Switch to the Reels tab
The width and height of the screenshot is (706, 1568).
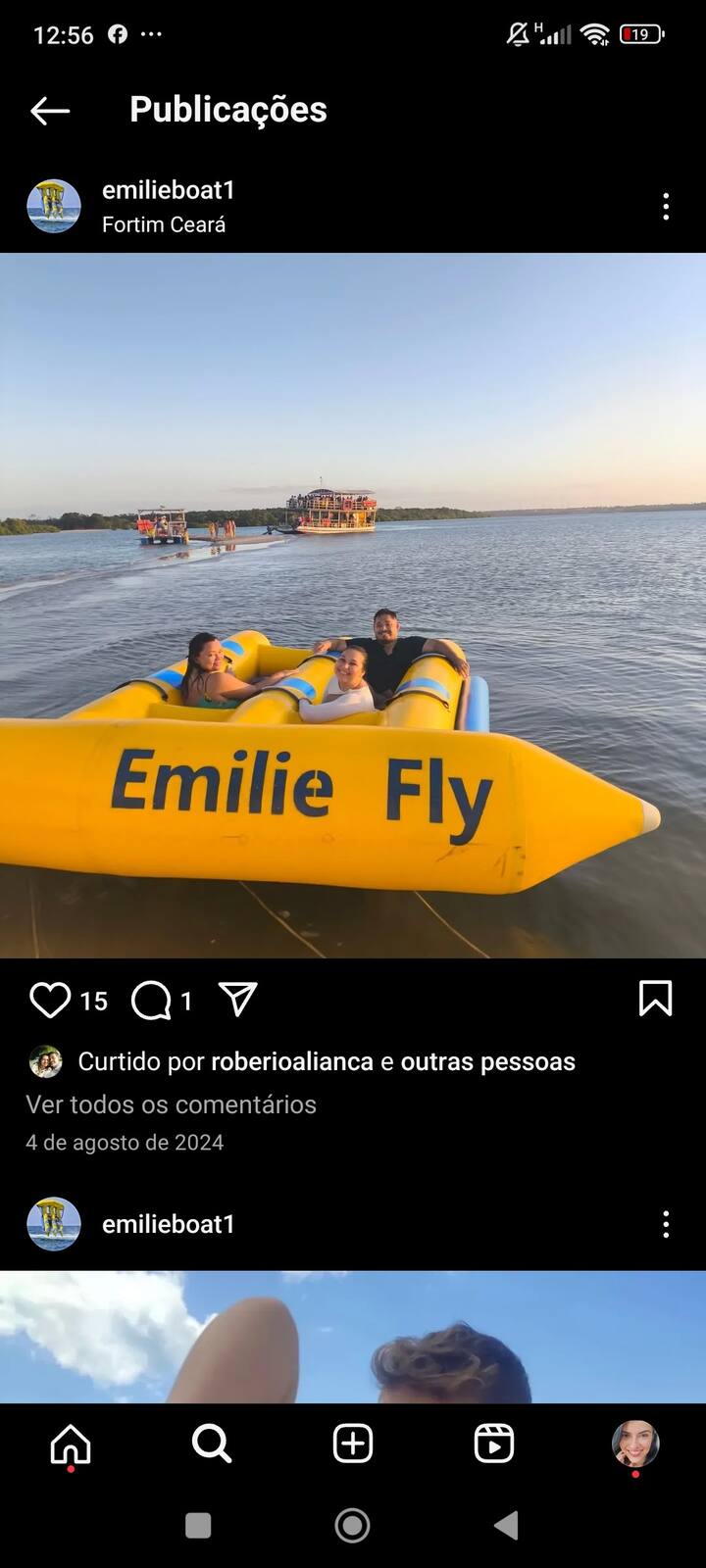click(494, 1444)
